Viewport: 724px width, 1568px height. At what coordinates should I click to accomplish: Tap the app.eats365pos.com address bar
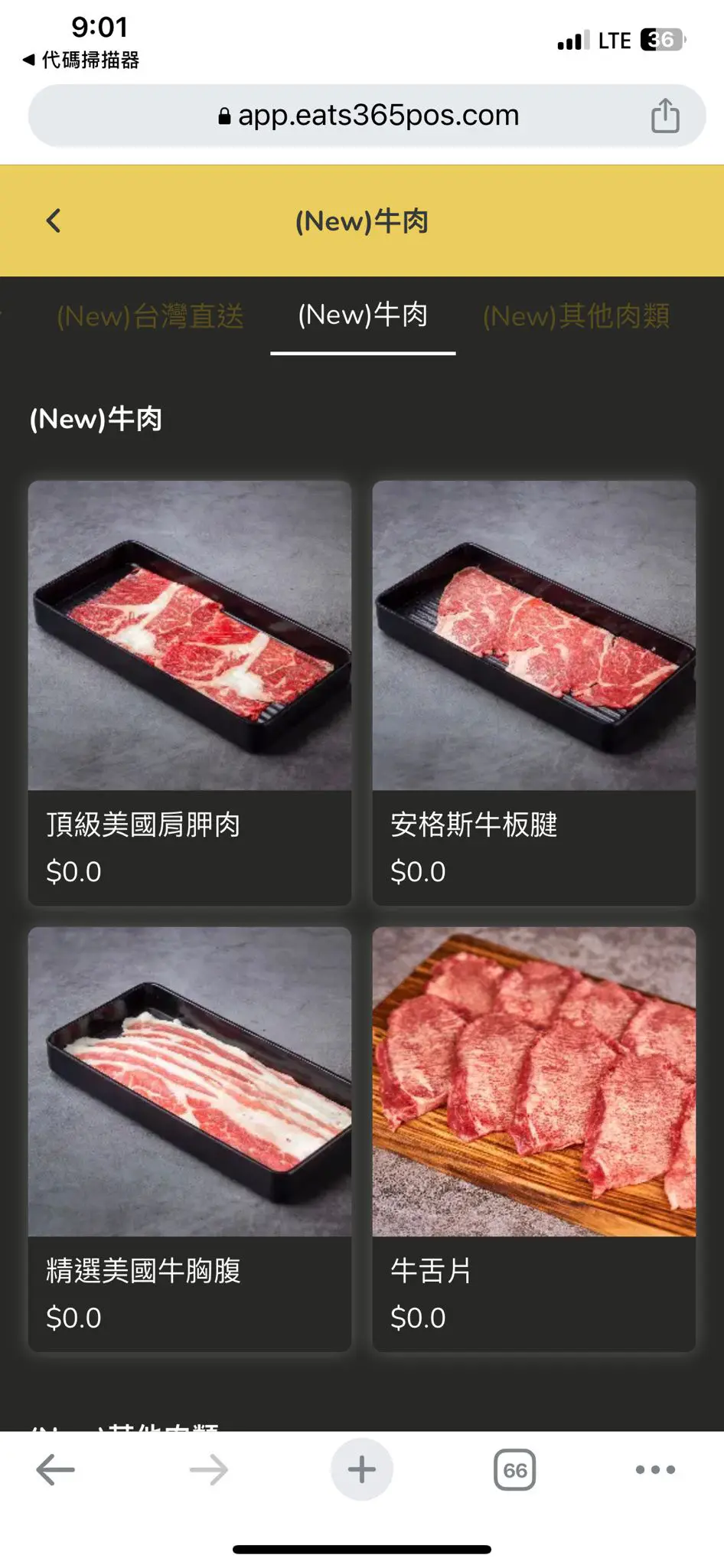[367, 116]
